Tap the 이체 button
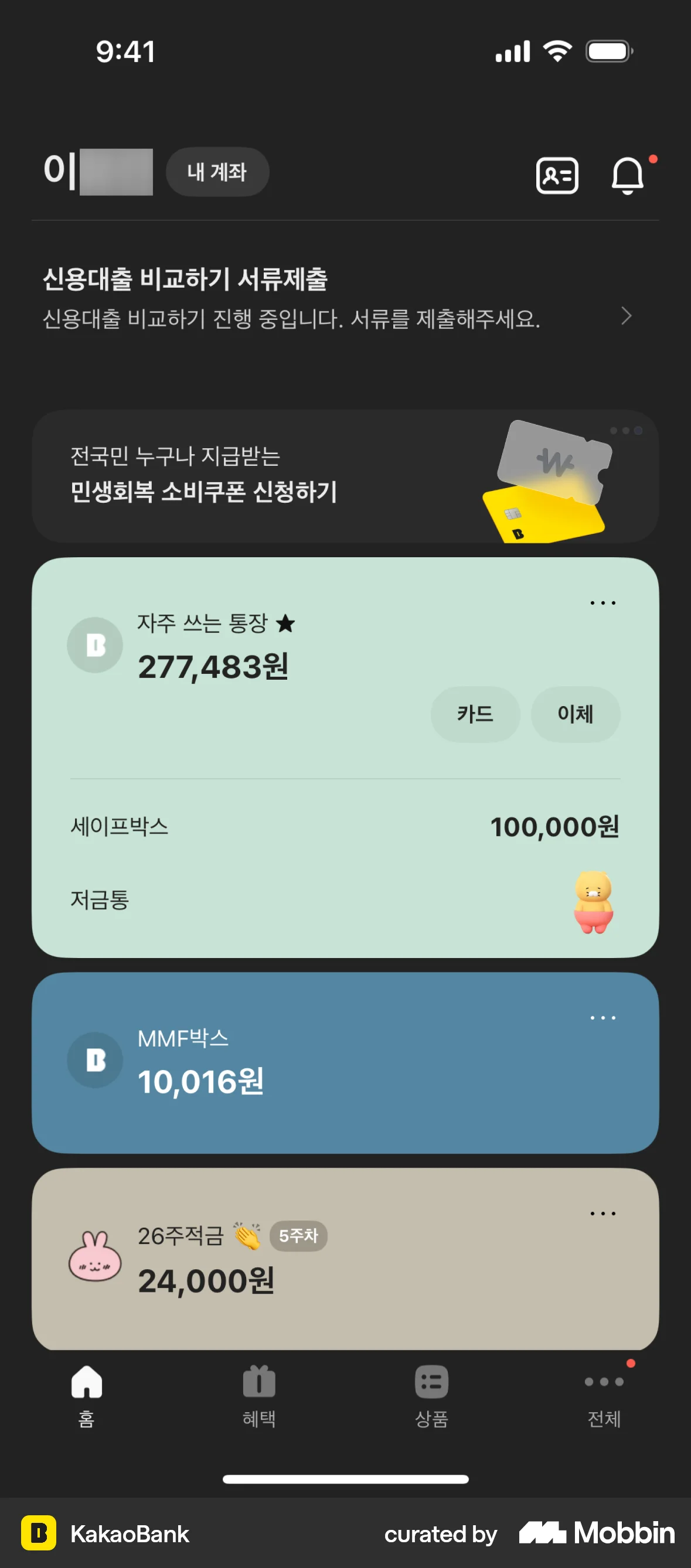 (x=576, y=715)
